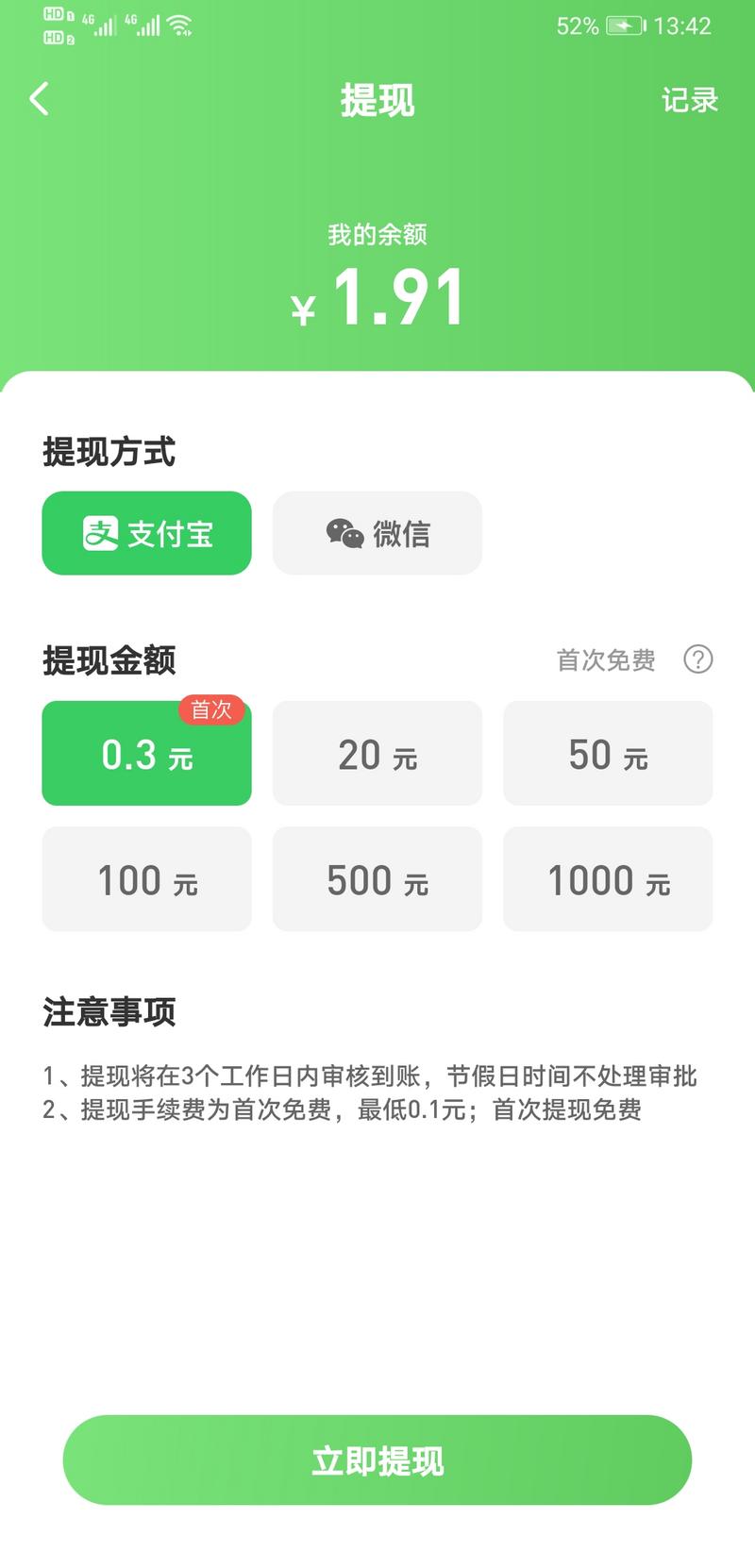Select the 0.3元 withdrawal amount
The height and width of the screenshot is (1568, 755).
coord(146,753)
